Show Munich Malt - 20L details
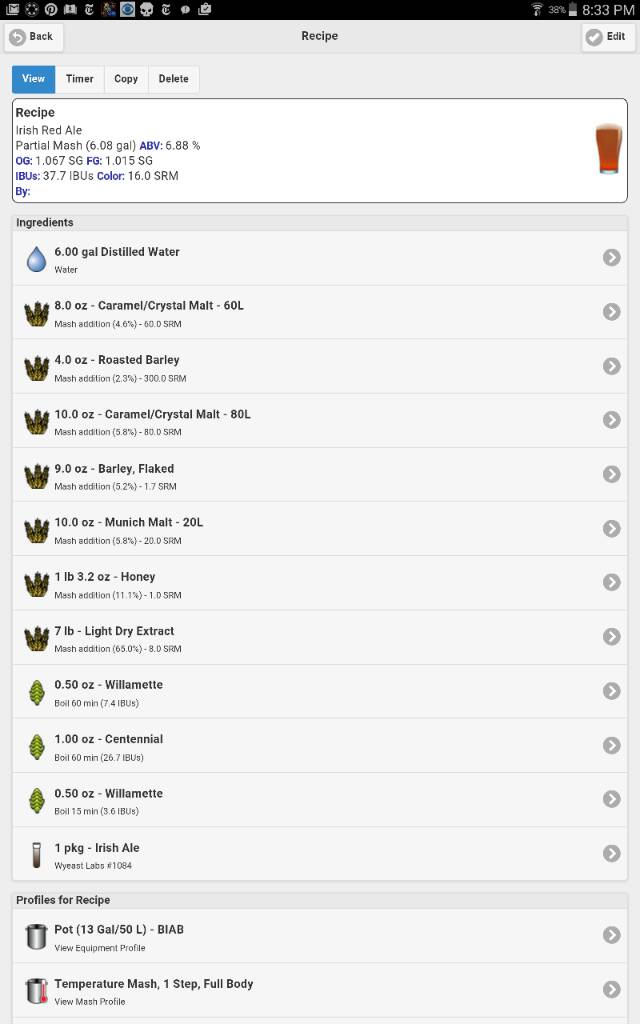This screenshot has height=1024, width=640. click(x=320, y=529)
